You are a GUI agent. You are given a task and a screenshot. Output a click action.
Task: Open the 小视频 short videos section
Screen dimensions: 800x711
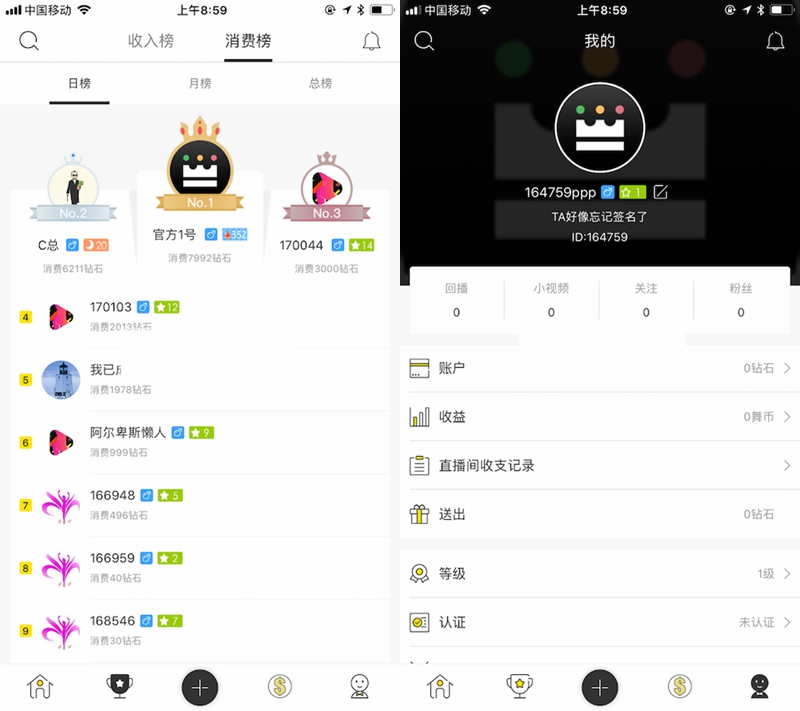pyautogui.click(x=551, y=300)
